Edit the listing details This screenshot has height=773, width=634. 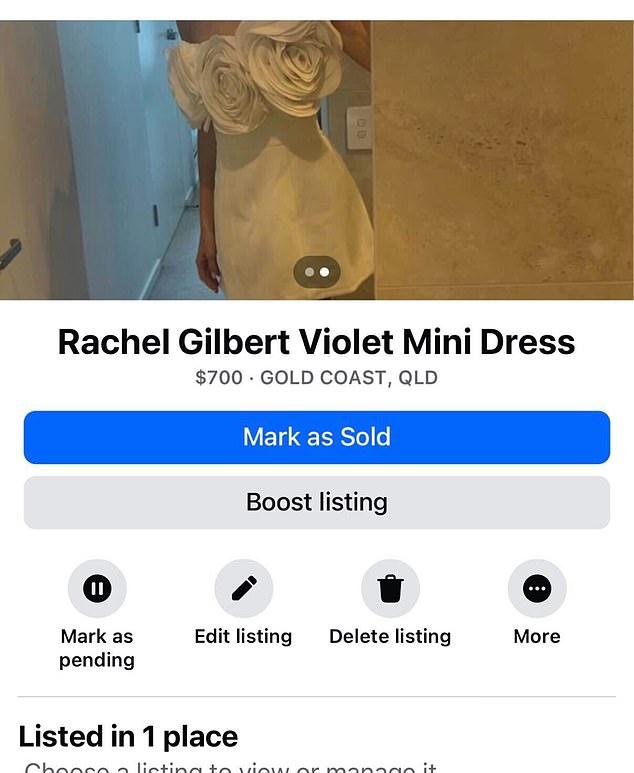pyautogui.click(x=243, y=589)
